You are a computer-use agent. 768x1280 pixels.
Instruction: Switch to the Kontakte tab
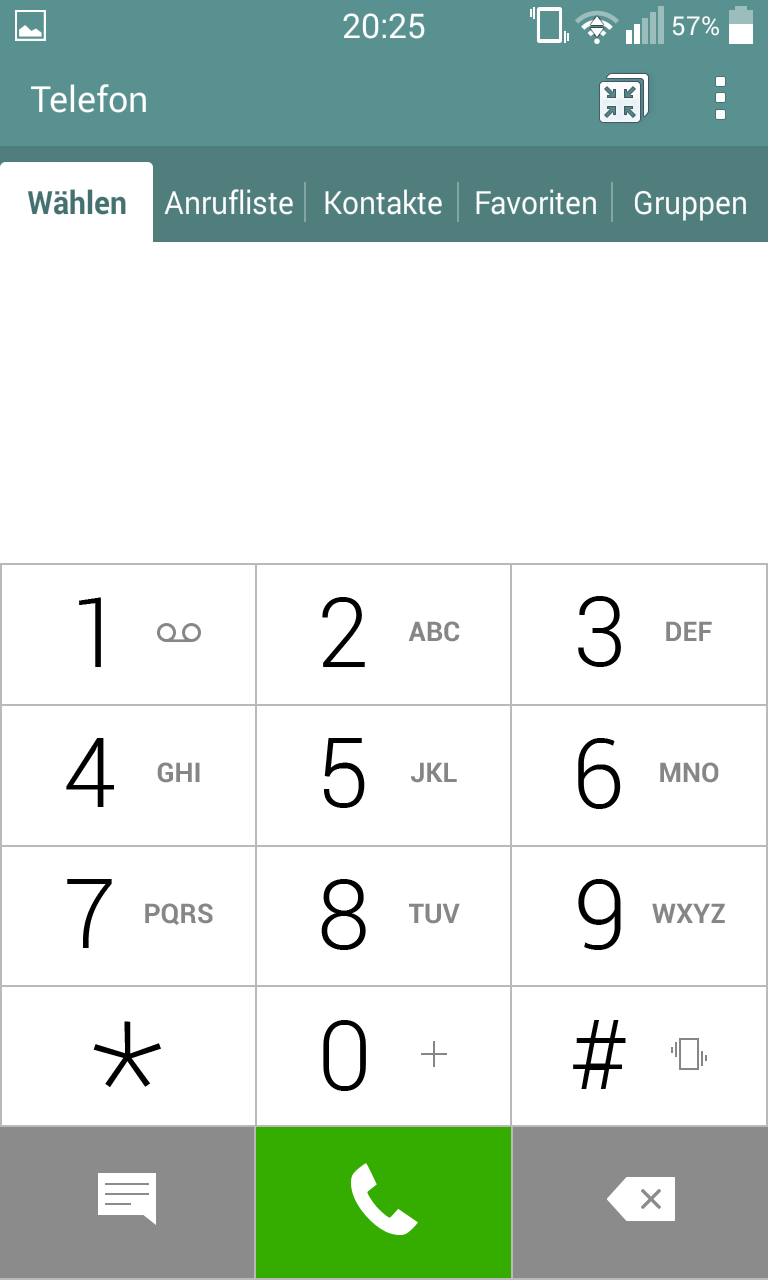(x=383, y=203)
